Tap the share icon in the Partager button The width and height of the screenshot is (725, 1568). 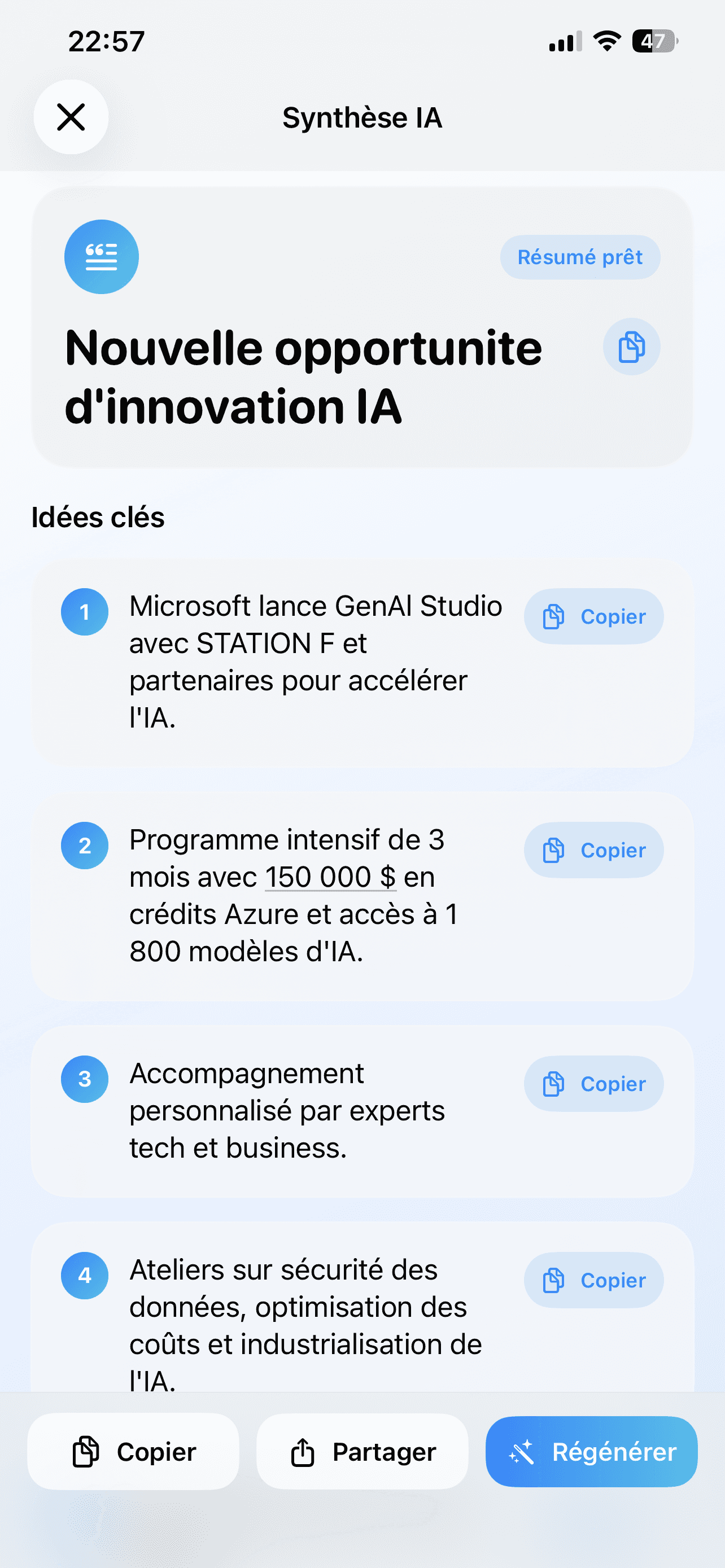[302, 1452]
